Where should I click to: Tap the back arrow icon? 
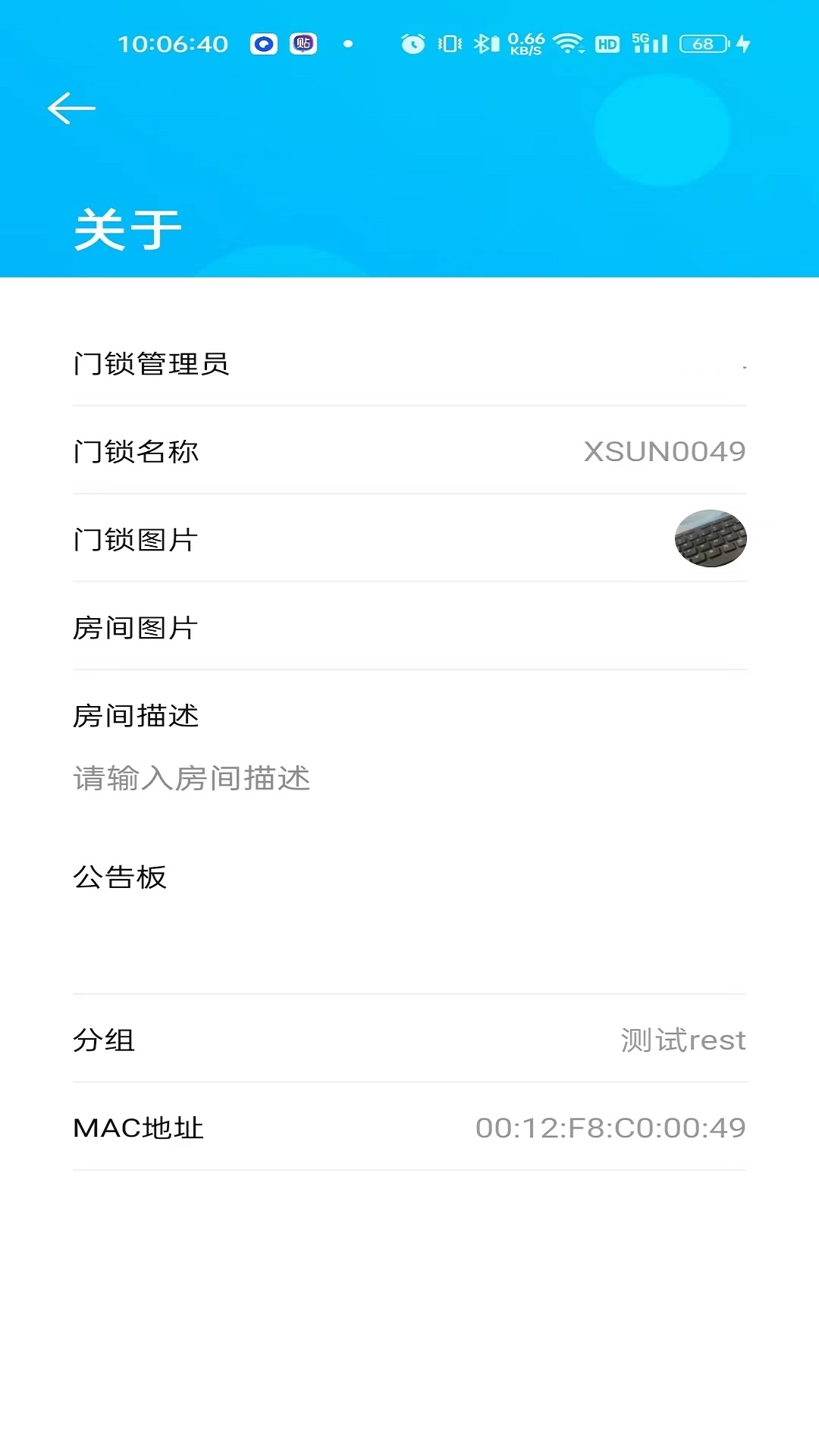[x=71, y=108]
